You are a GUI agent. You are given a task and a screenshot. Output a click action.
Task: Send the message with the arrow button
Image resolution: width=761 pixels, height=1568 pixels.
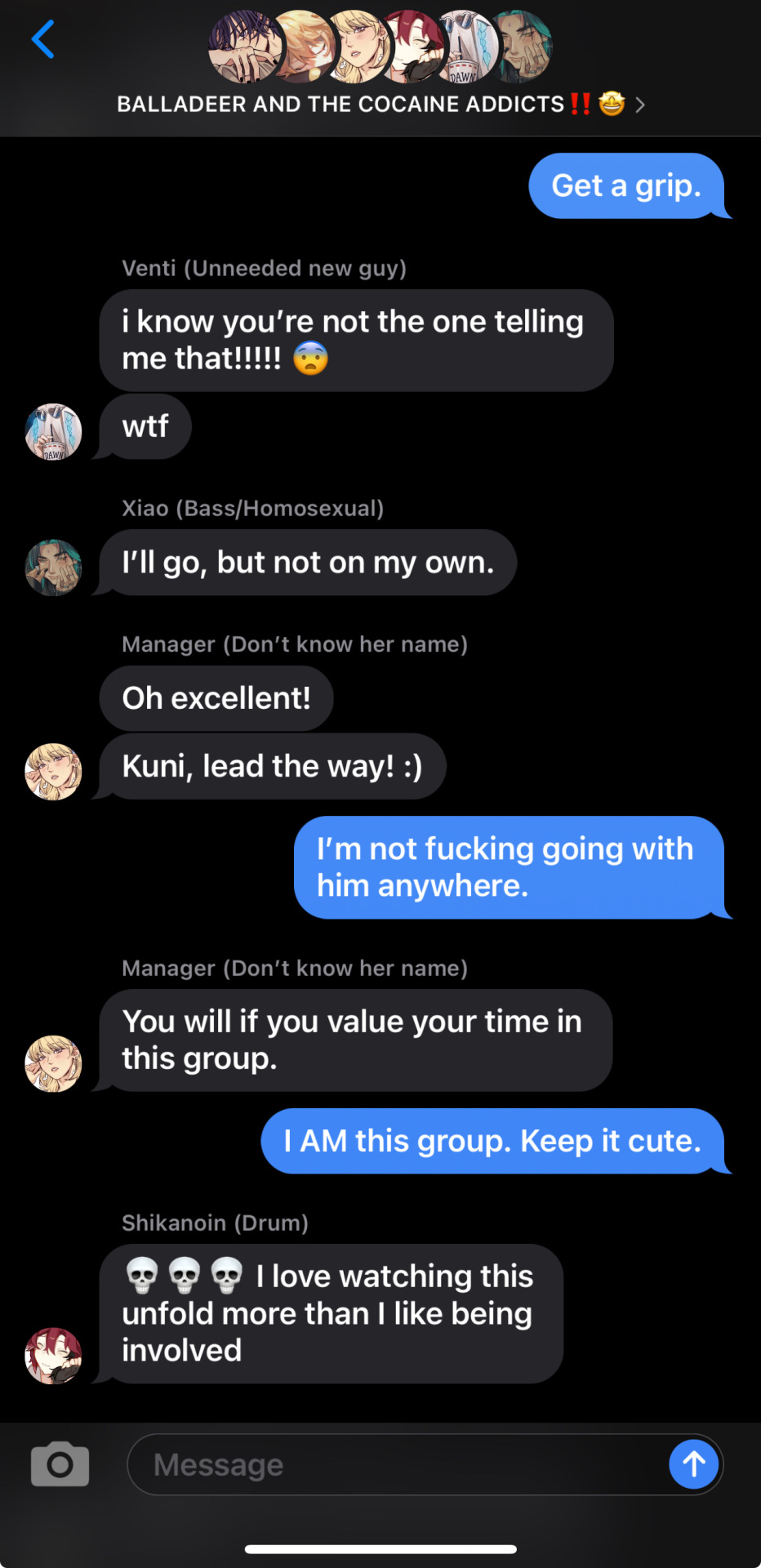[x=693, y=1464]
